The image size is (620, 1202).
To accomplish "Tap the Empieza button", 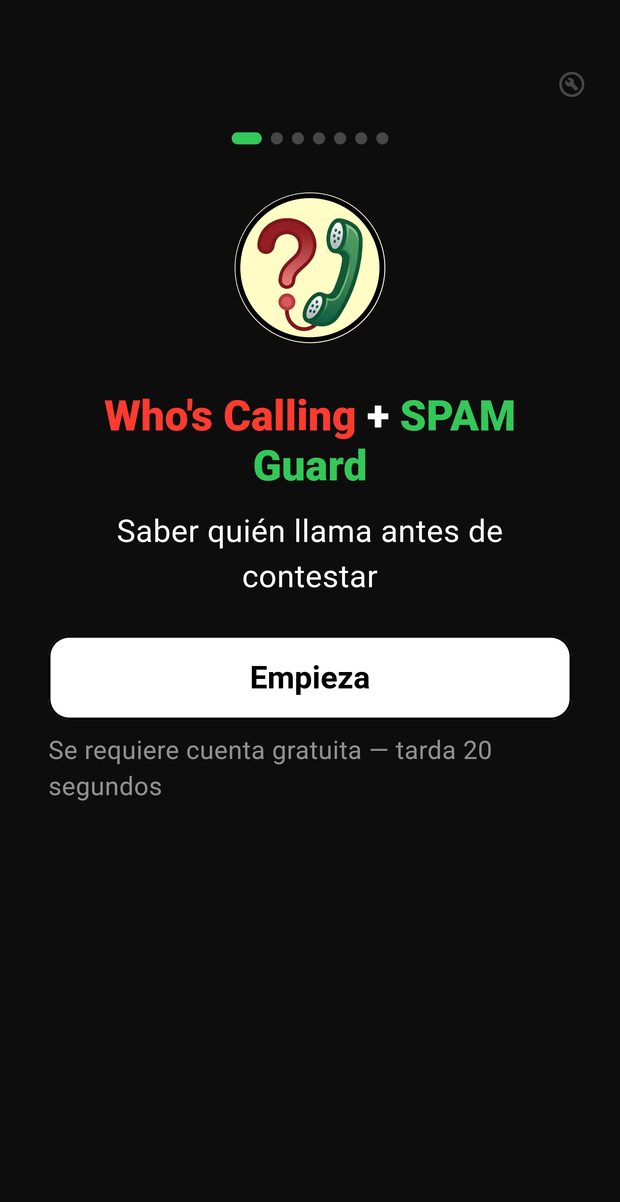I will click(310, 677).
